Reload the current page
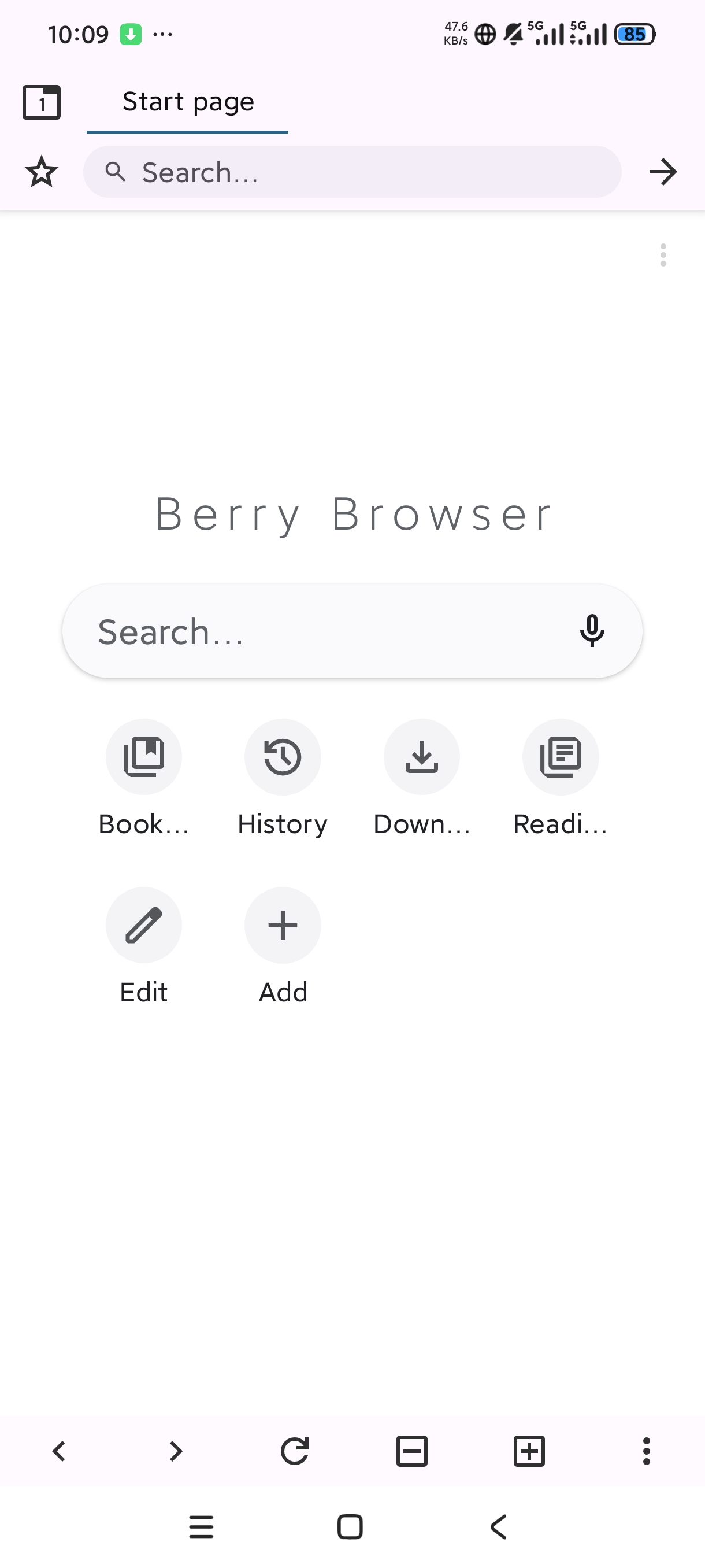This screenshot has width=705, height=1568. pos(294,1451)
